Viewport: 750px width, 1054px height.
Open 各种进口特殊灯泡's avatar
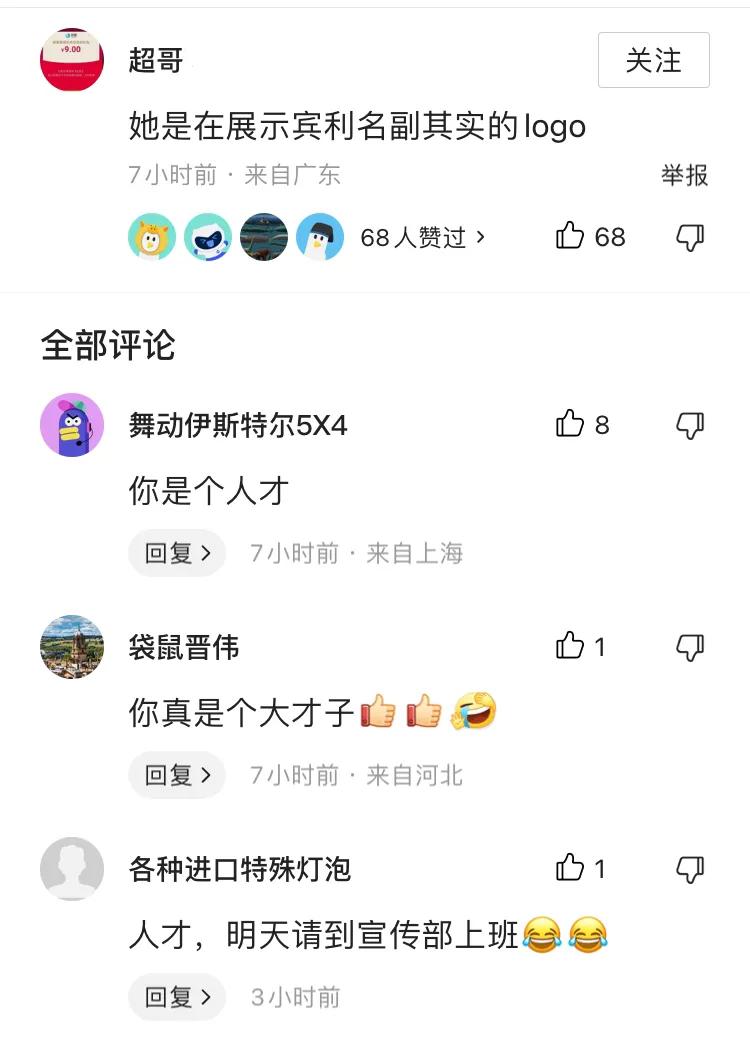tap(72, 869)
